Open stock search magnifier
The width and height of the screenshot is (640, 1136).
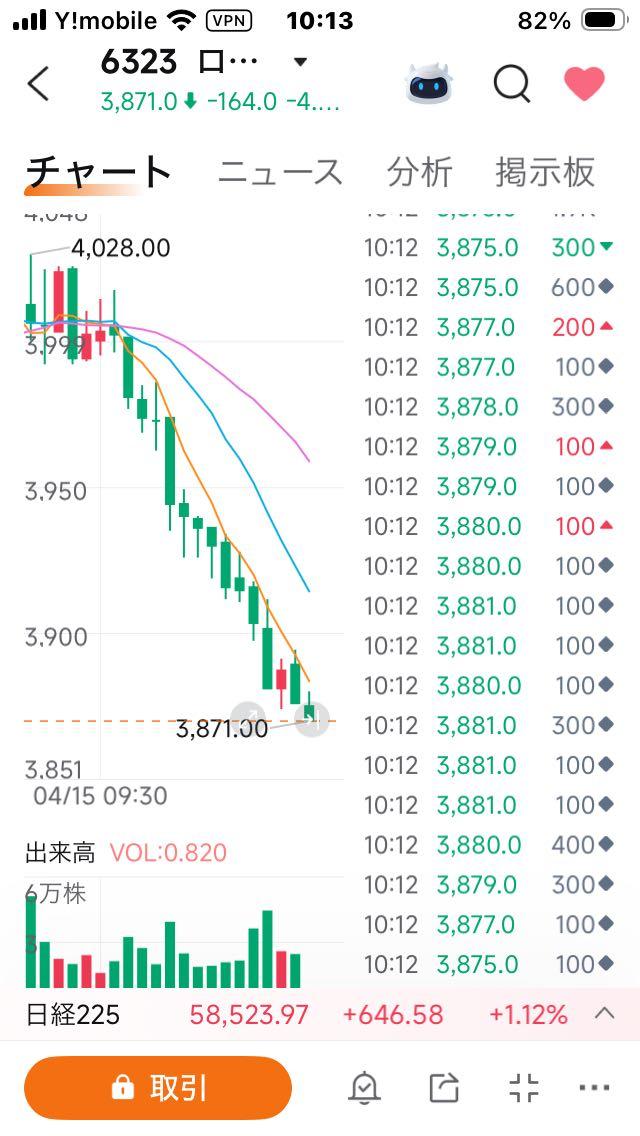511,84
